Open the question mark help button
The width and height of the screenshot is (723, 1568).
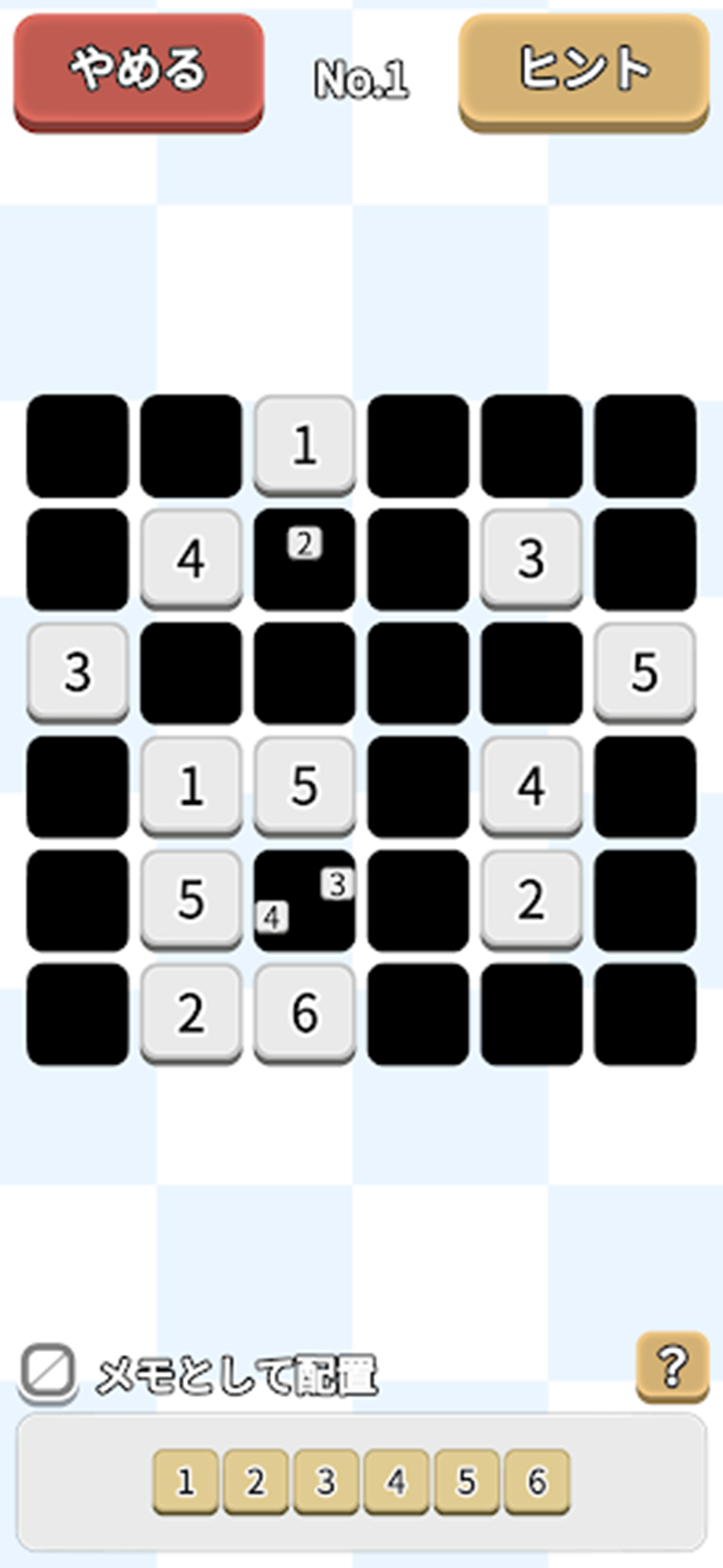[x=672, y=1365]
